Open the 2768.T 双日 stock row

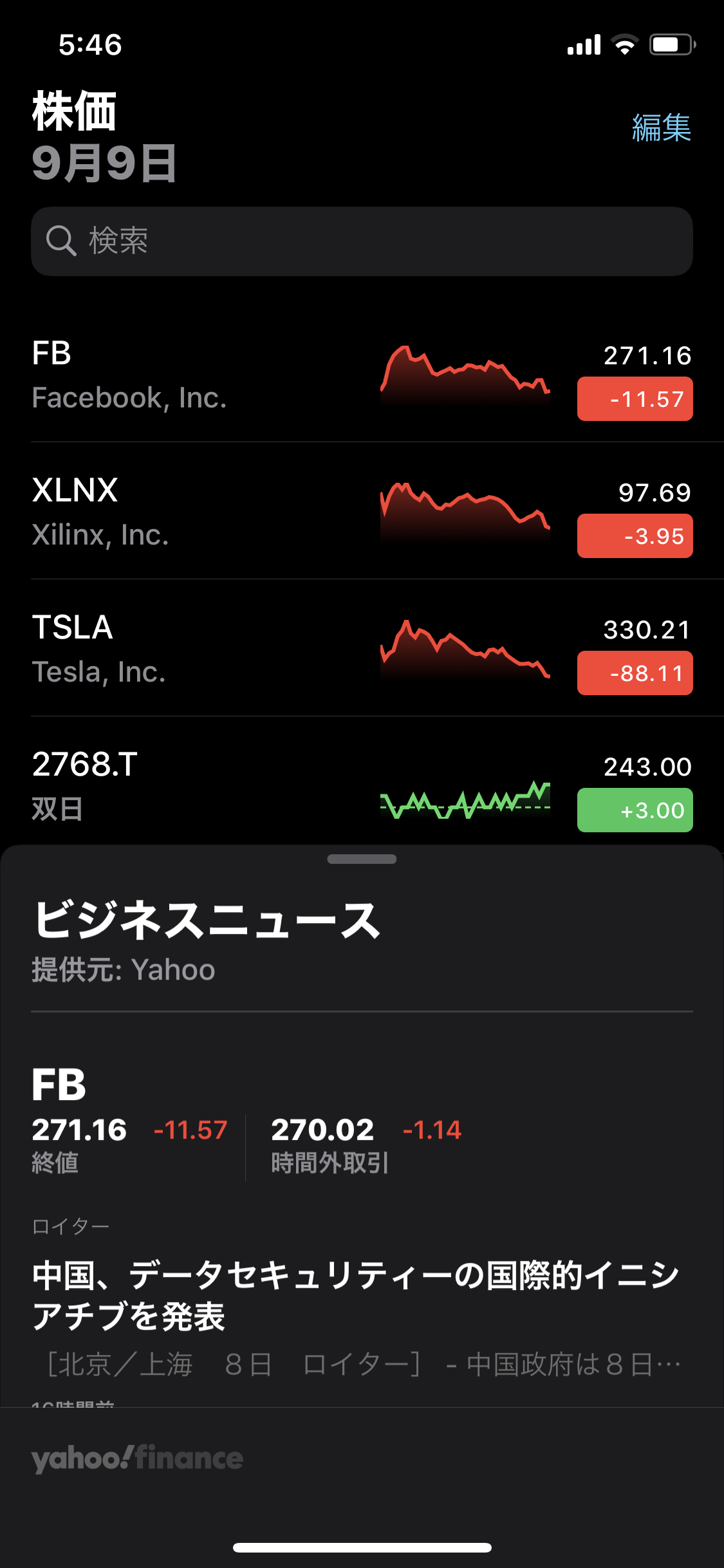pos(362,781)
